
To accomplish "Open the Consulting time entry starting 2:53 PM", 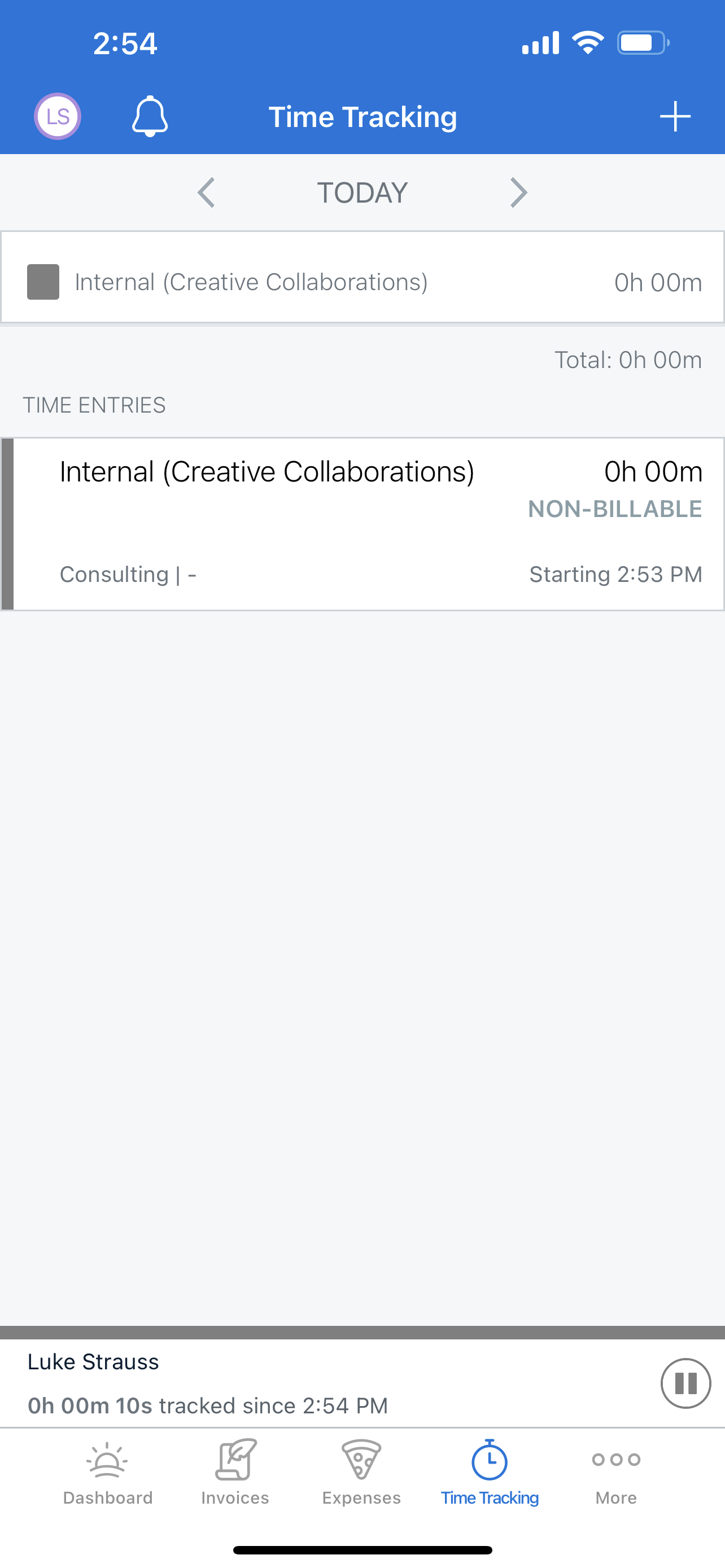I will point(362,524).
